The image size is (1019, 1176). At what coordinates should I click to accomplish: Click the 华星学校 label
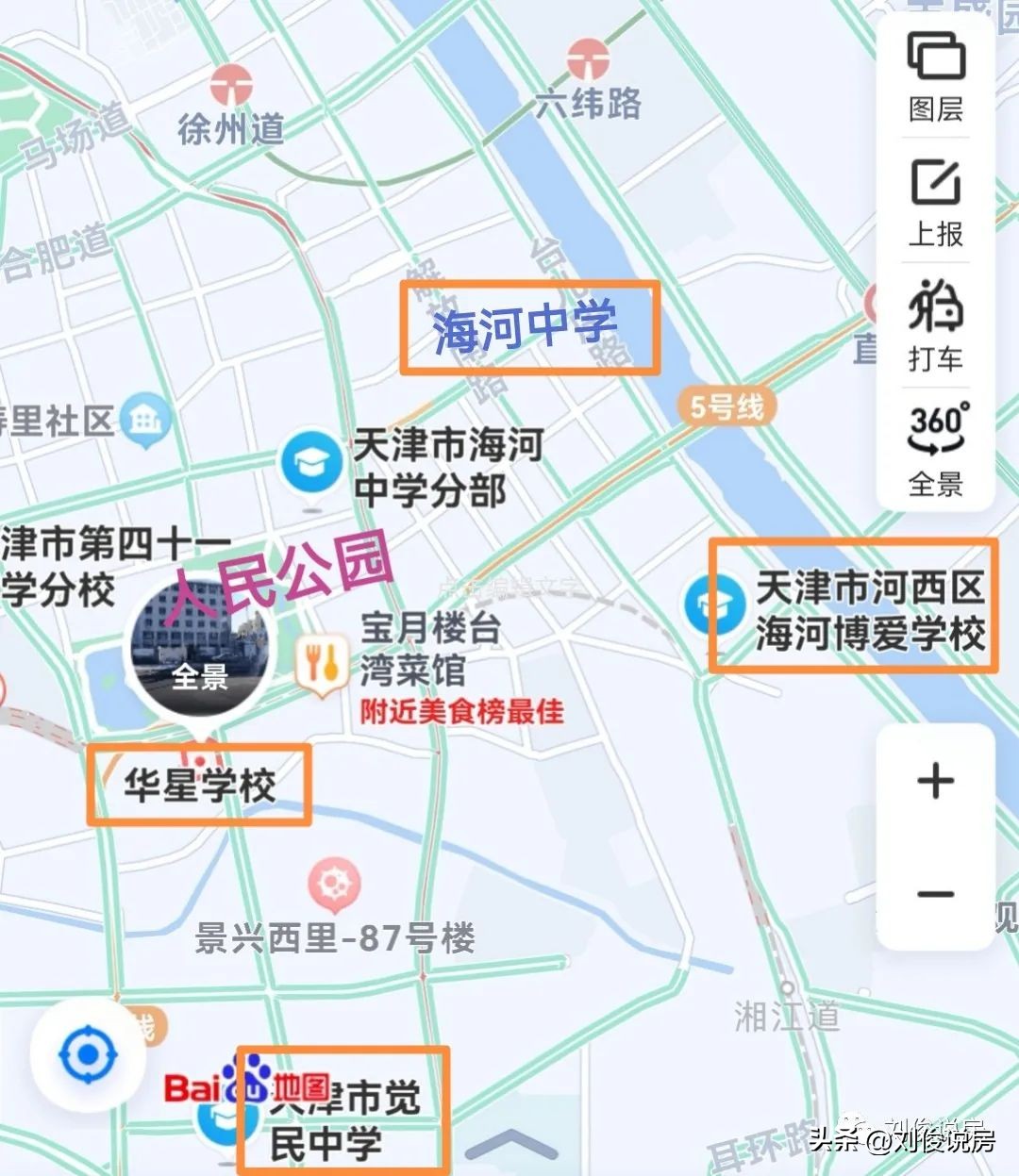[198, 785]
